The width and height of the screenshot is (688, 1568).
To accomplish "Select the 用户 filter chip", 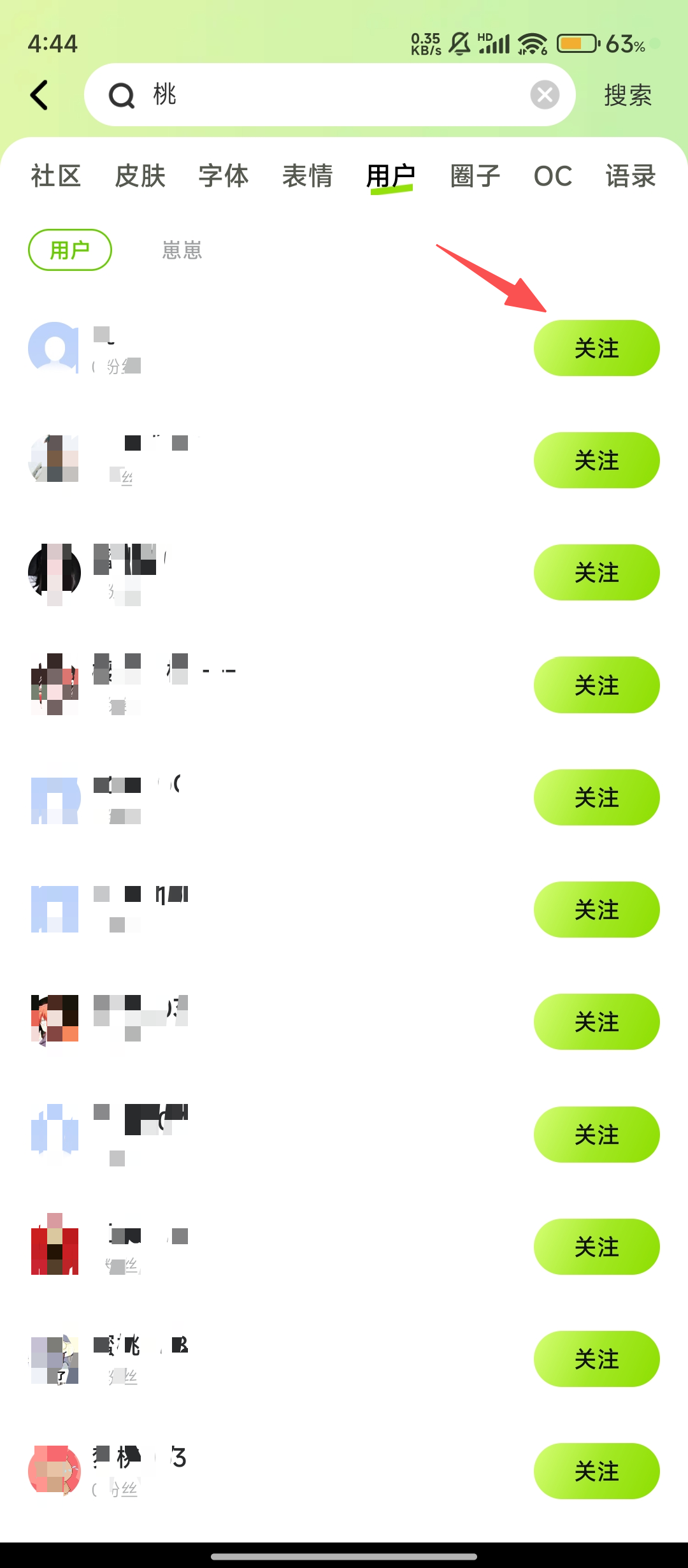I will [x=70, y=250].
